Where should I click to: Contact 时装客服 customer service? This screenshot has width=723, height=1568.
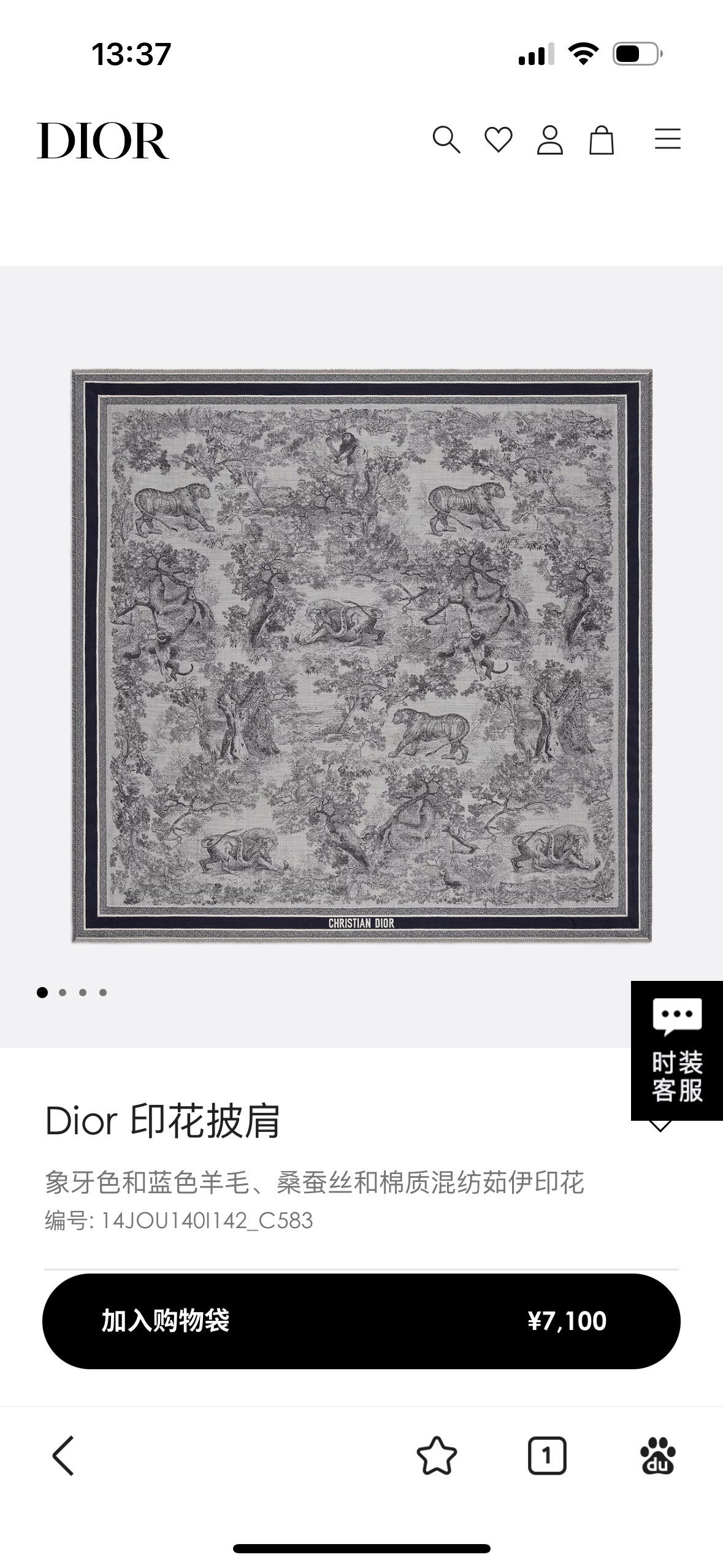click(676, 1050)
